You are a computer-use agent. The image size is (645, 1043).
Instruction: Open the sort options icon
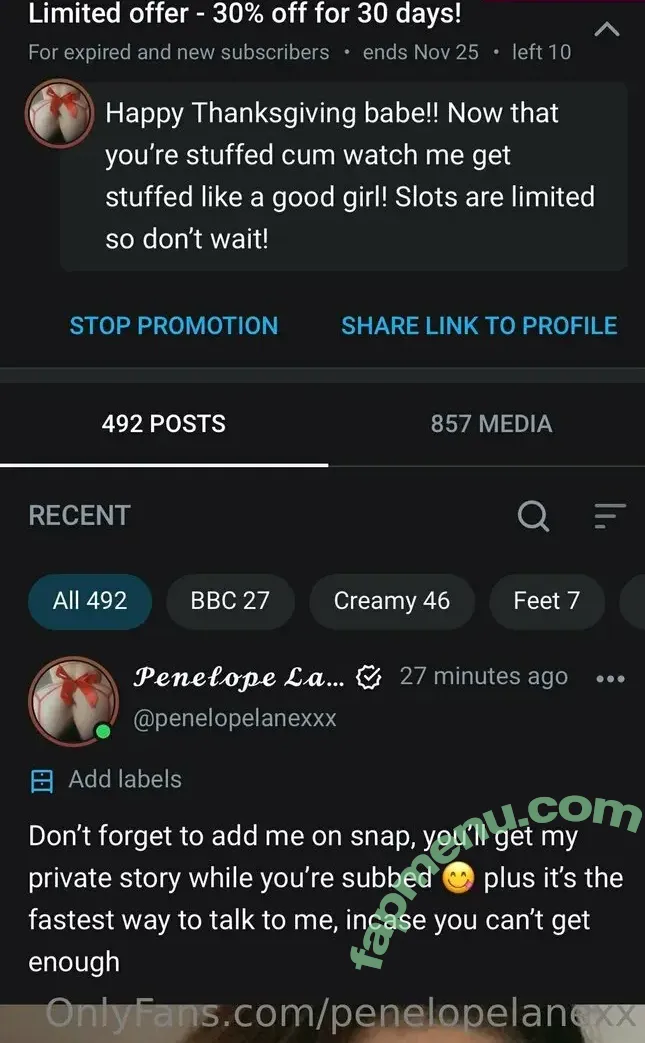609,516
